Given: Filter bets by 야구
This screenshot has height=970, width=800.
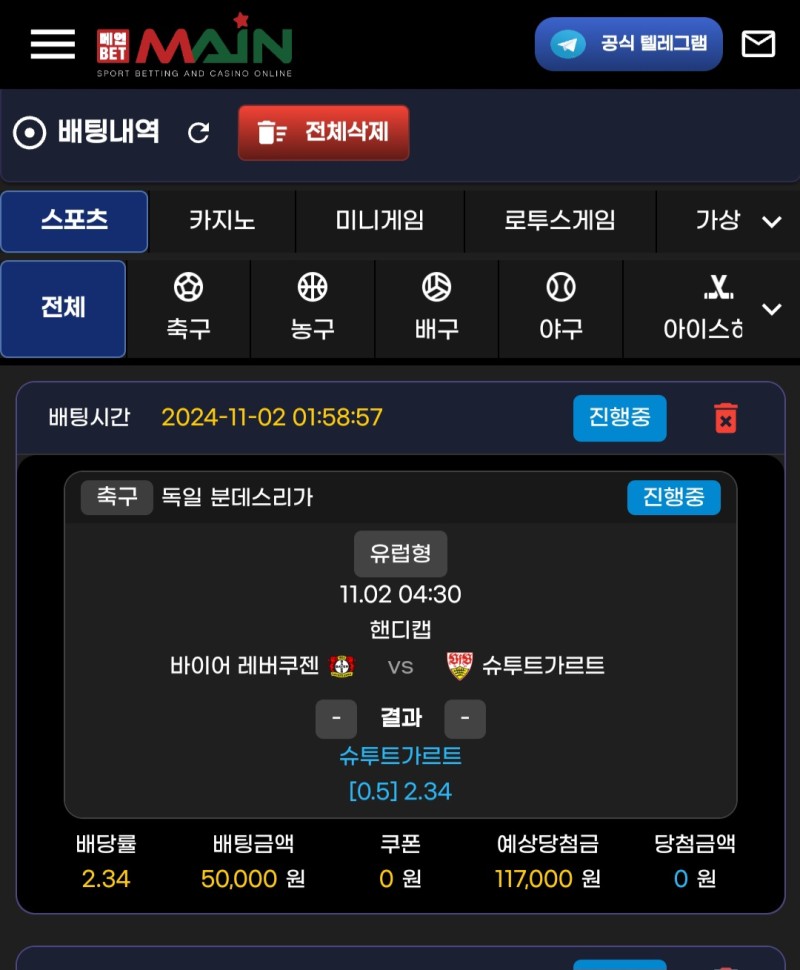Looking at the screenshot, I should tap(560, 308).
